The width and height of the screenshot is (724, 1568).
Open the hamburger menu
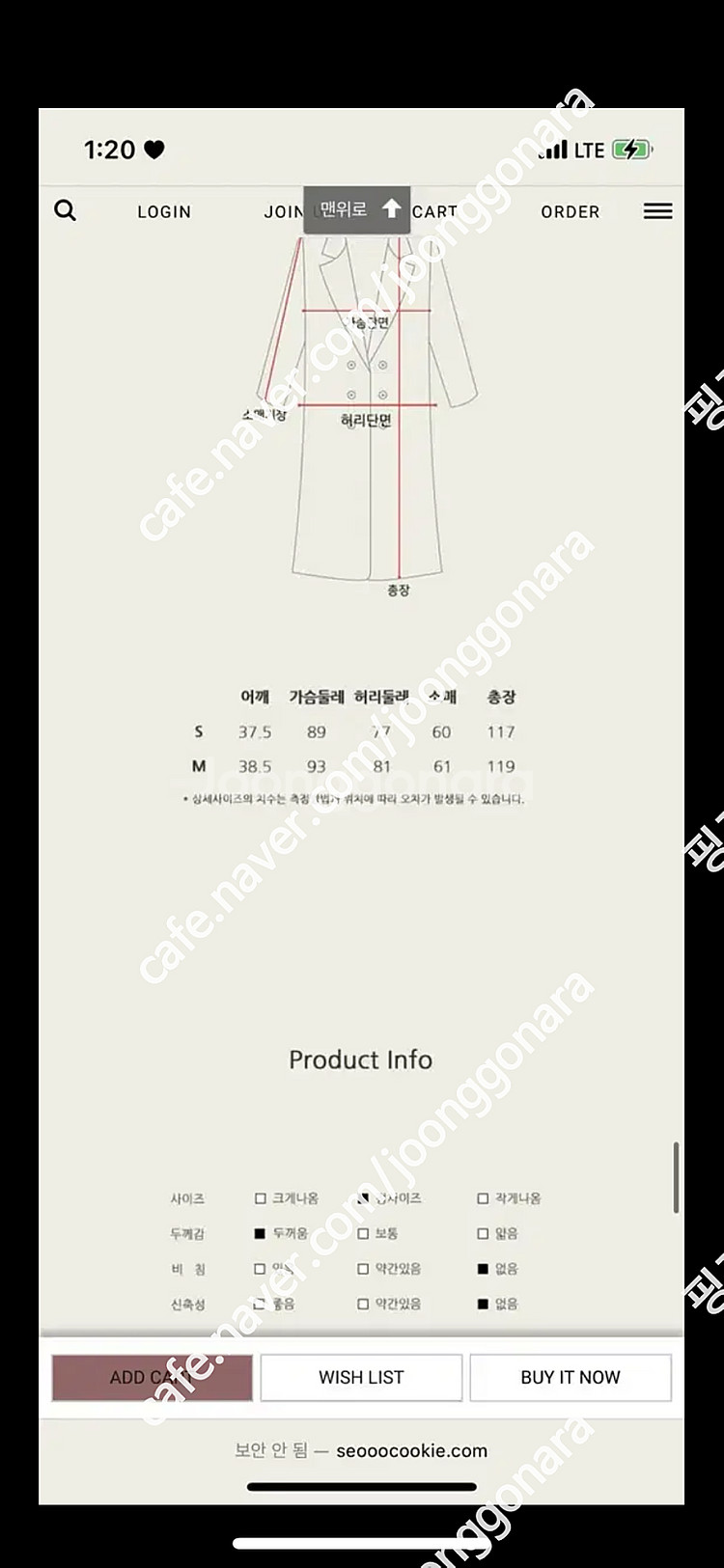click(657, 211)
